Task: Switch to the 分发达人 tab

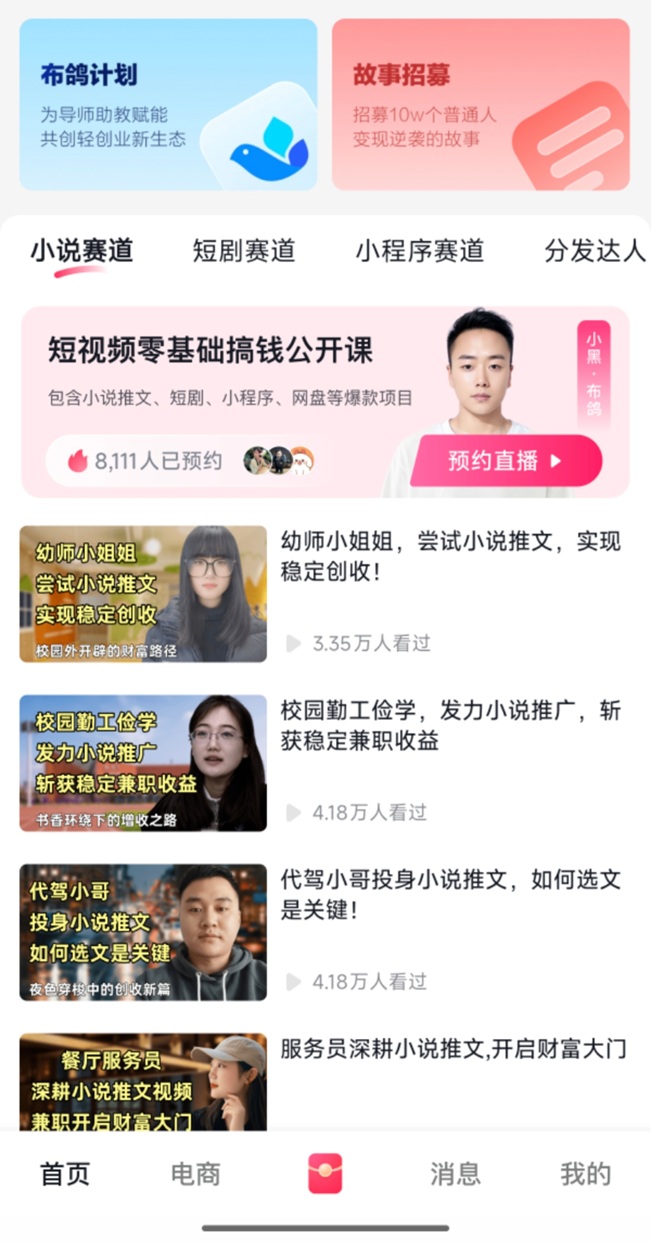Action: point(595,251)
